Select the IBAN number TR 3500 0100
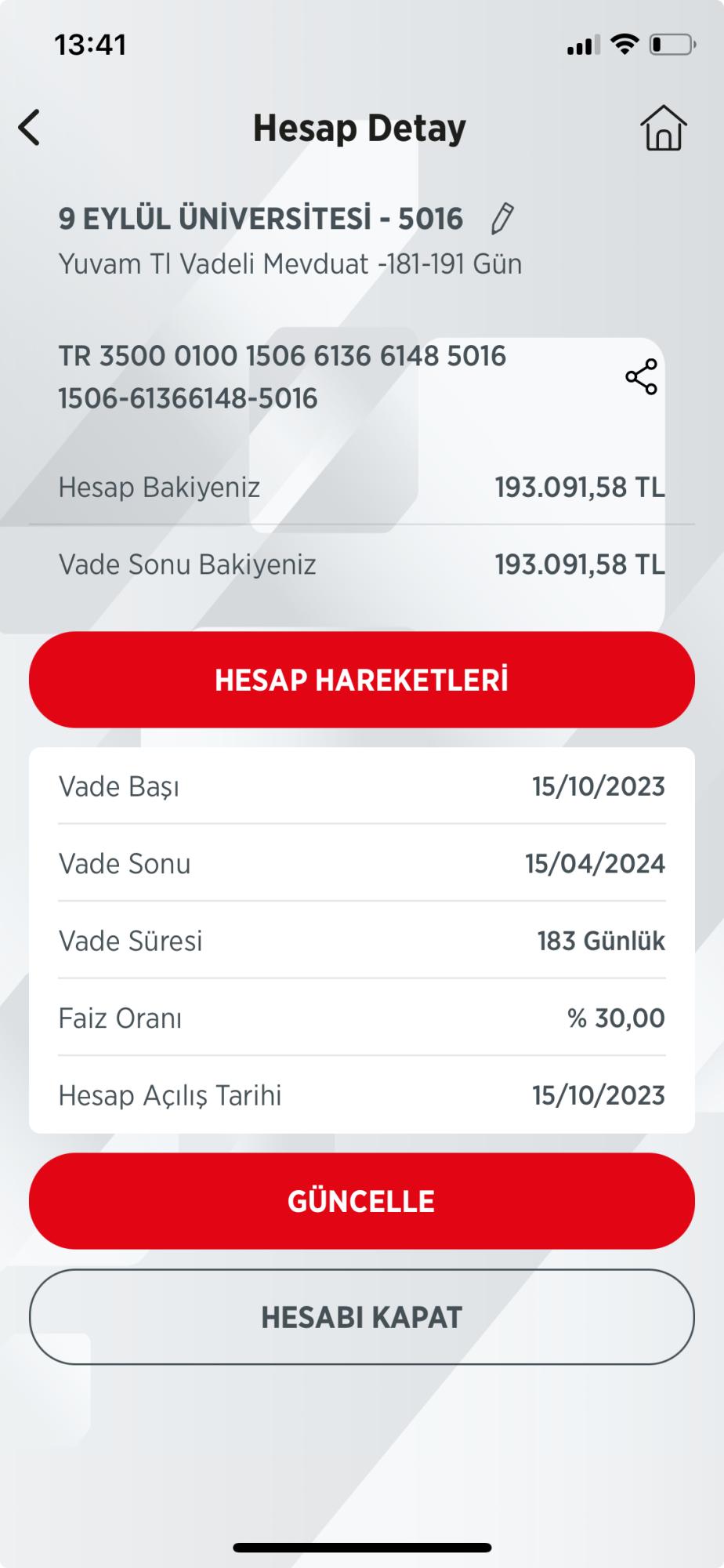Image resolution: width=724 pixels, height=1568 pixels. click(282, 356)
